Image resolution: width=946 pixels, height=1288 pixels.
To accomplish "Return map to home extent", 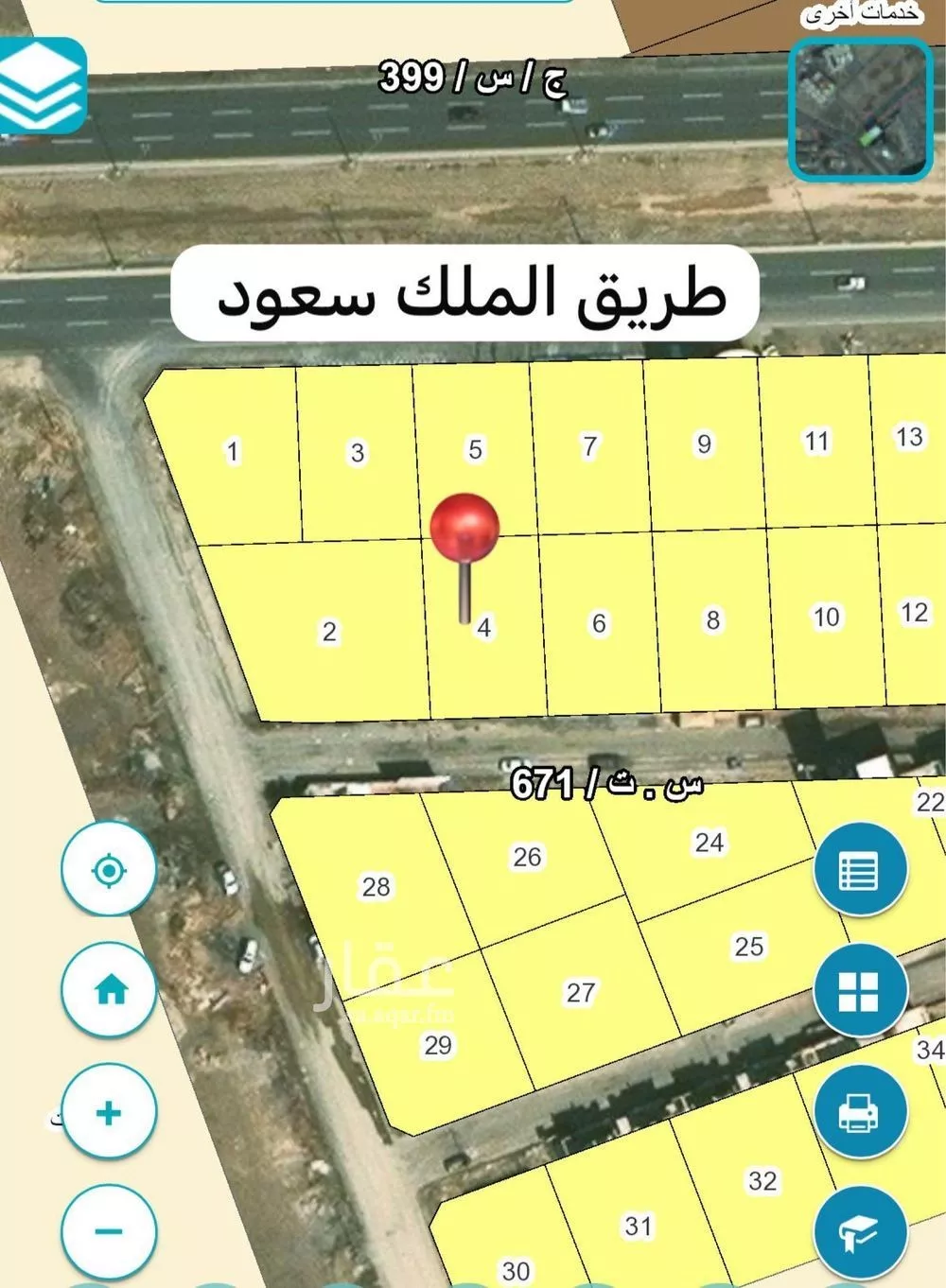I will click(x=109, y=990).
